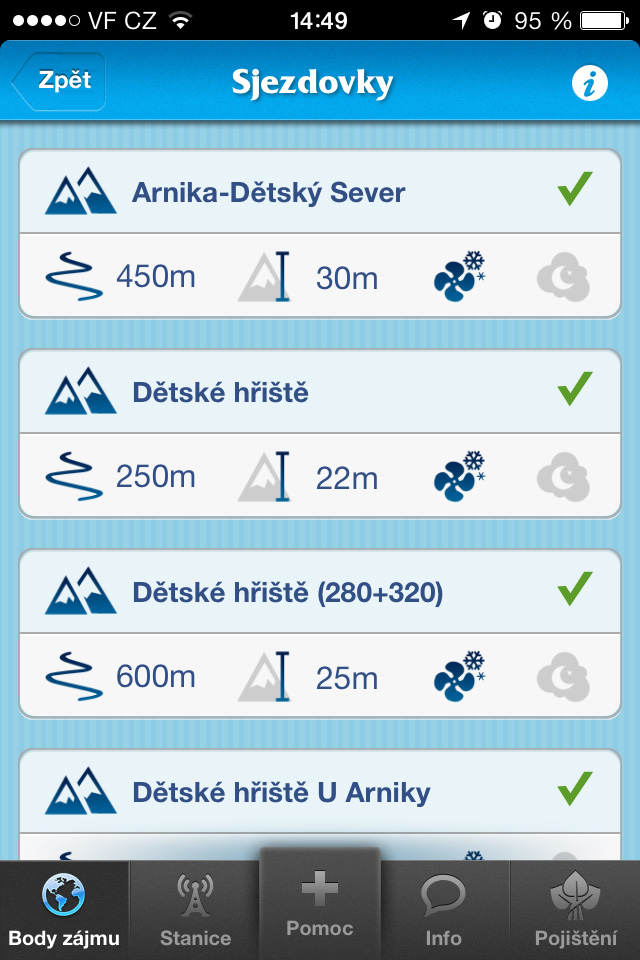This screenshot has width=640, height=960.
Task: Open the Pomoc tab
Action: 320,905
